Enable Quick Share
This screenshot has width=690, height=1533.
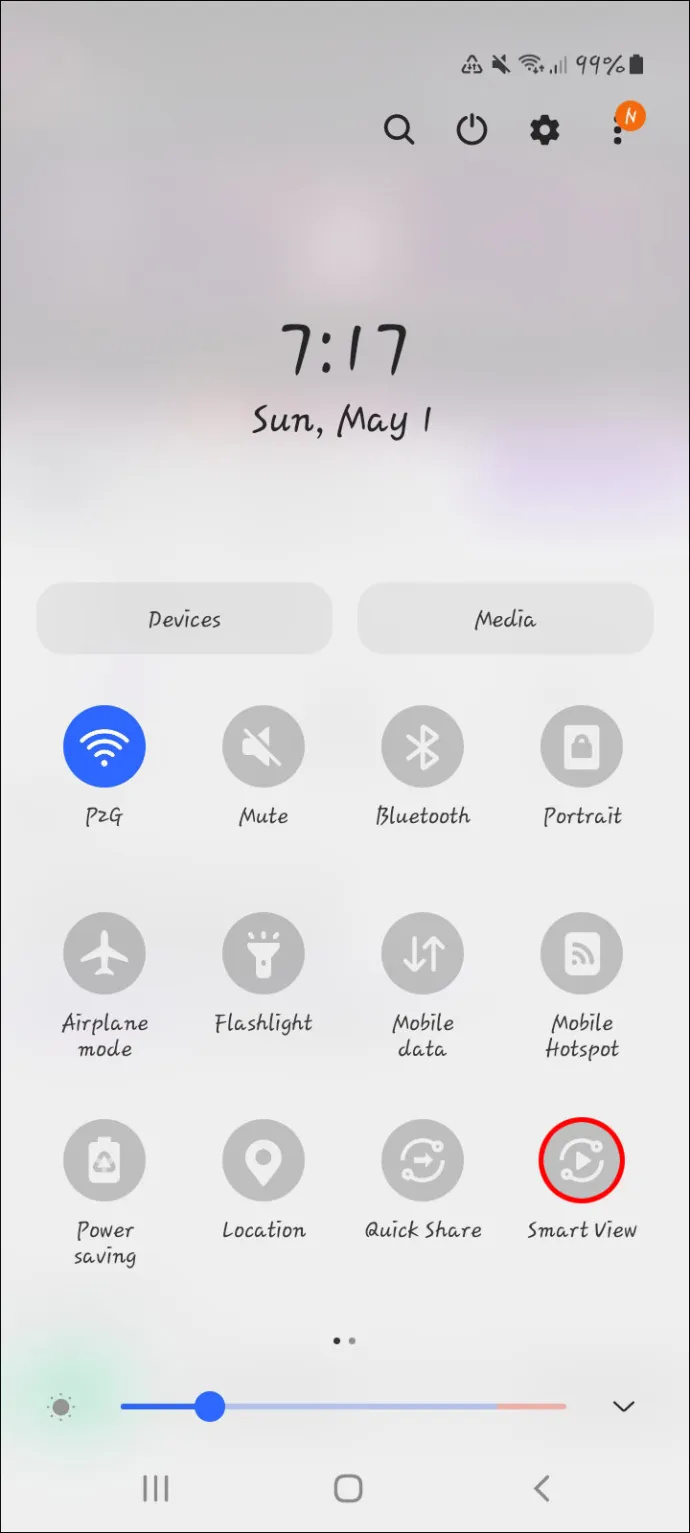pos(422,1160)
